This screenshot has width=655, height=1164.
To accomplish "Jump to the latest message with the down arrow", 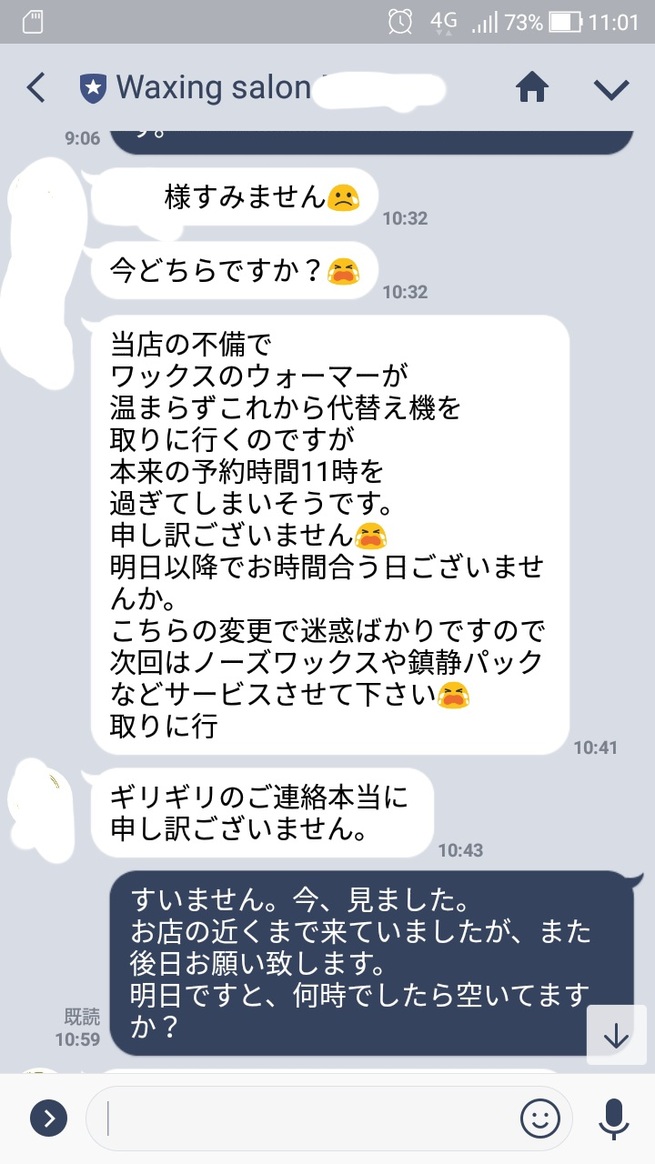I will tap(615, 1038).
